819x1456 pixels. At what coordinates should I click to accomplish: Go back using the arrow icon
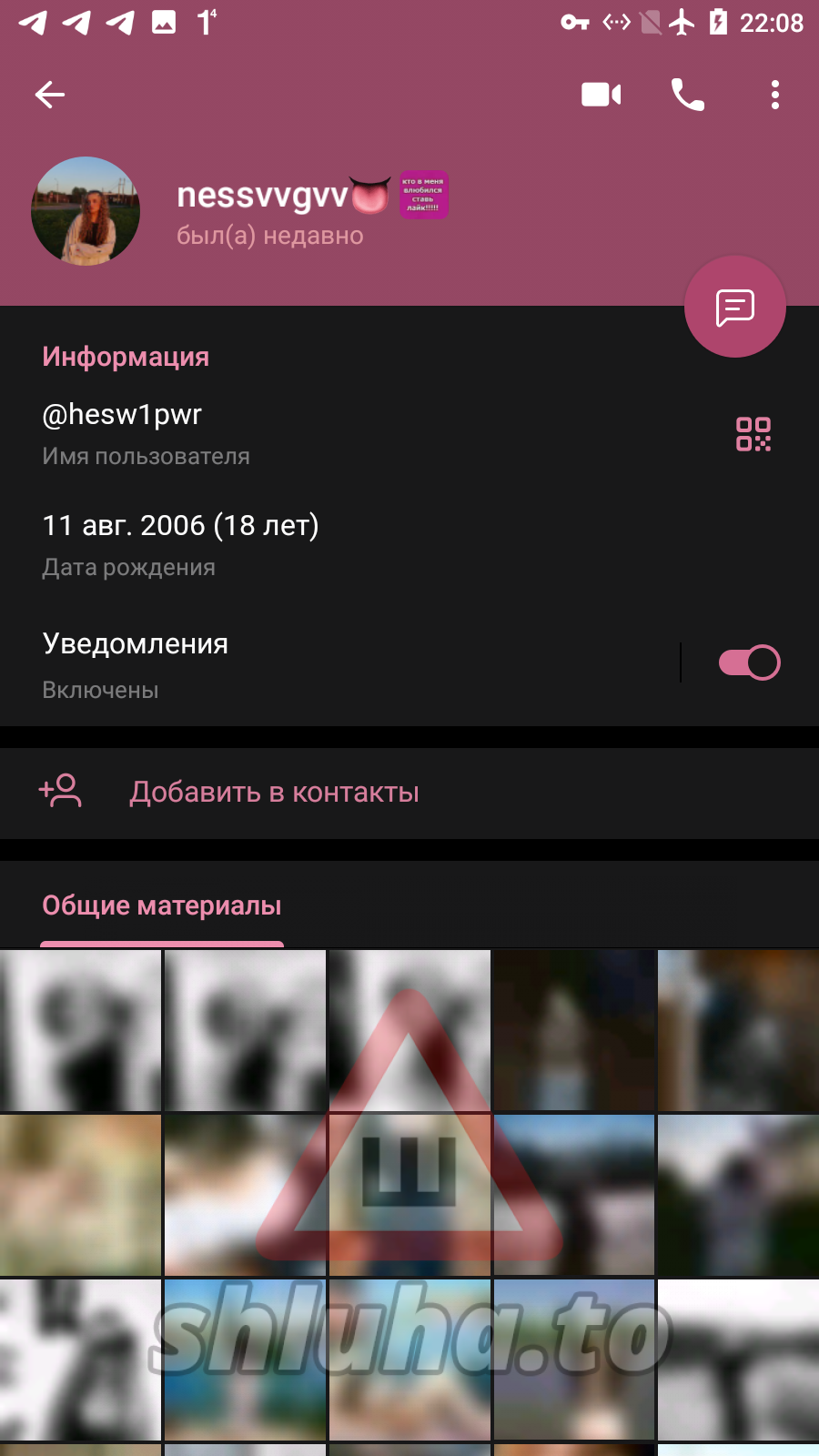[50, 95]
